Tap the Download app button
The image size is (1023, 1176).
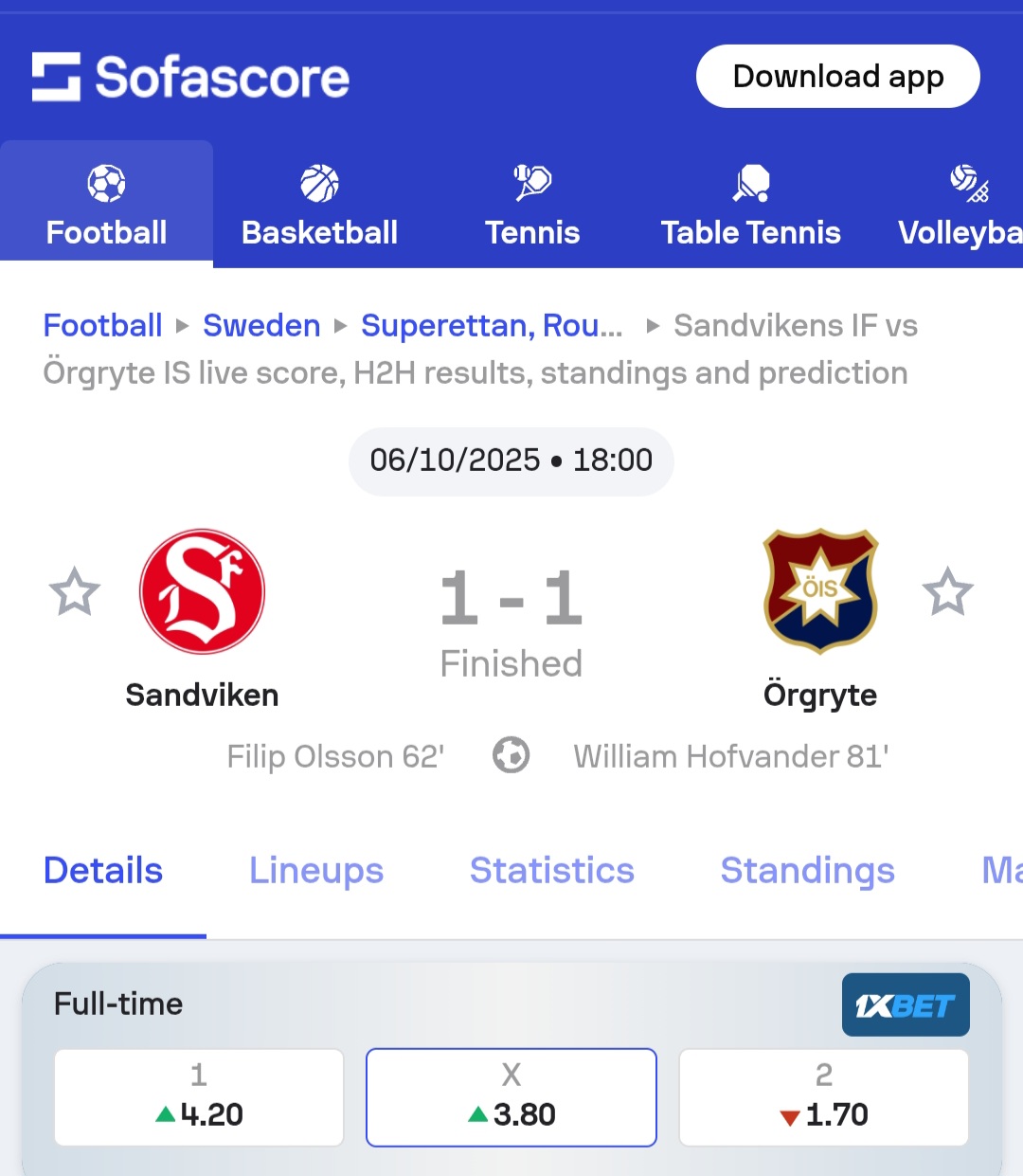[x=837, y=77]
